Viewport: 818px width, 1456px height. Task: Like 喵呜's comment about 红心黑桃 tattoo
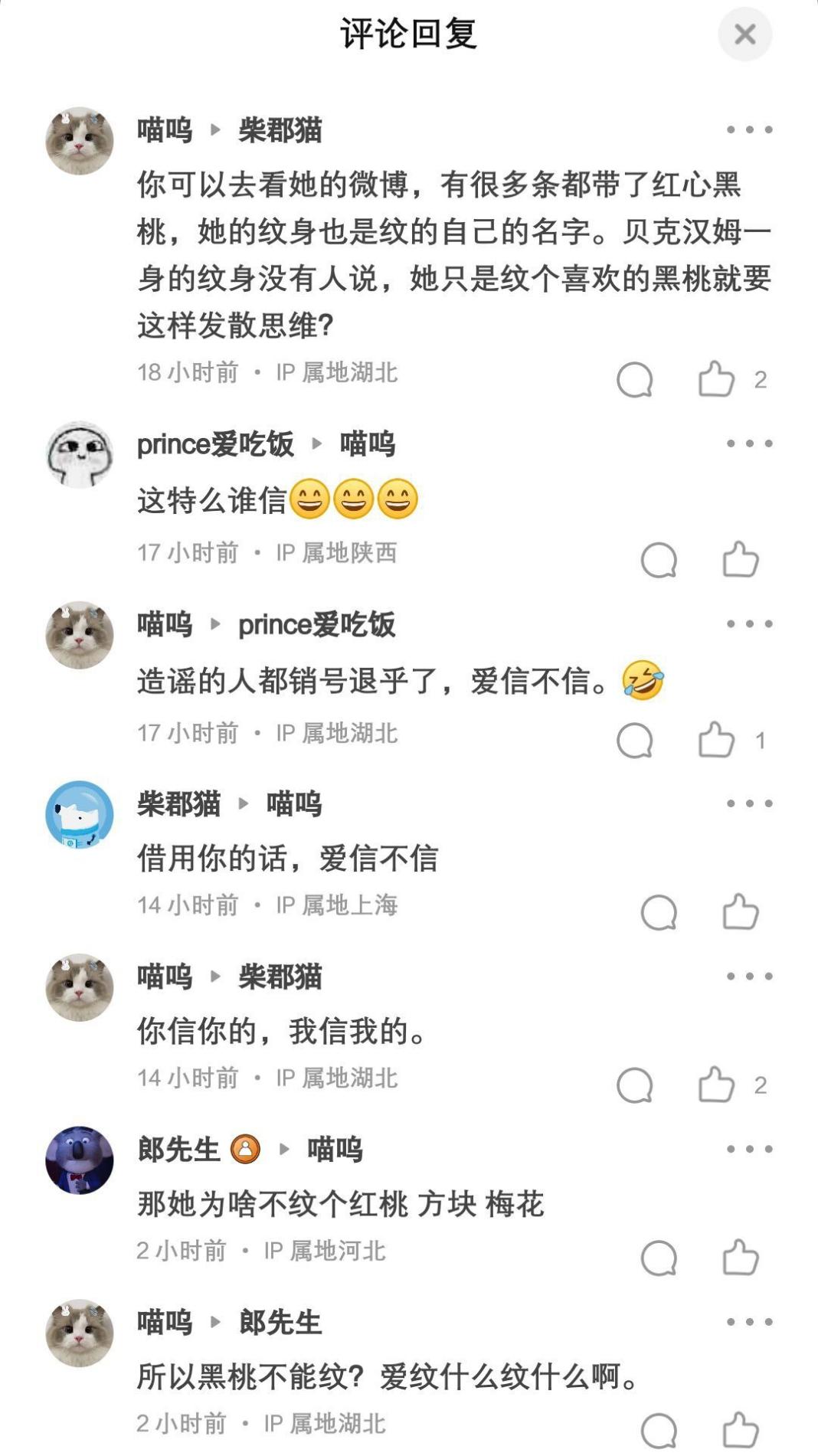[716, 379]
